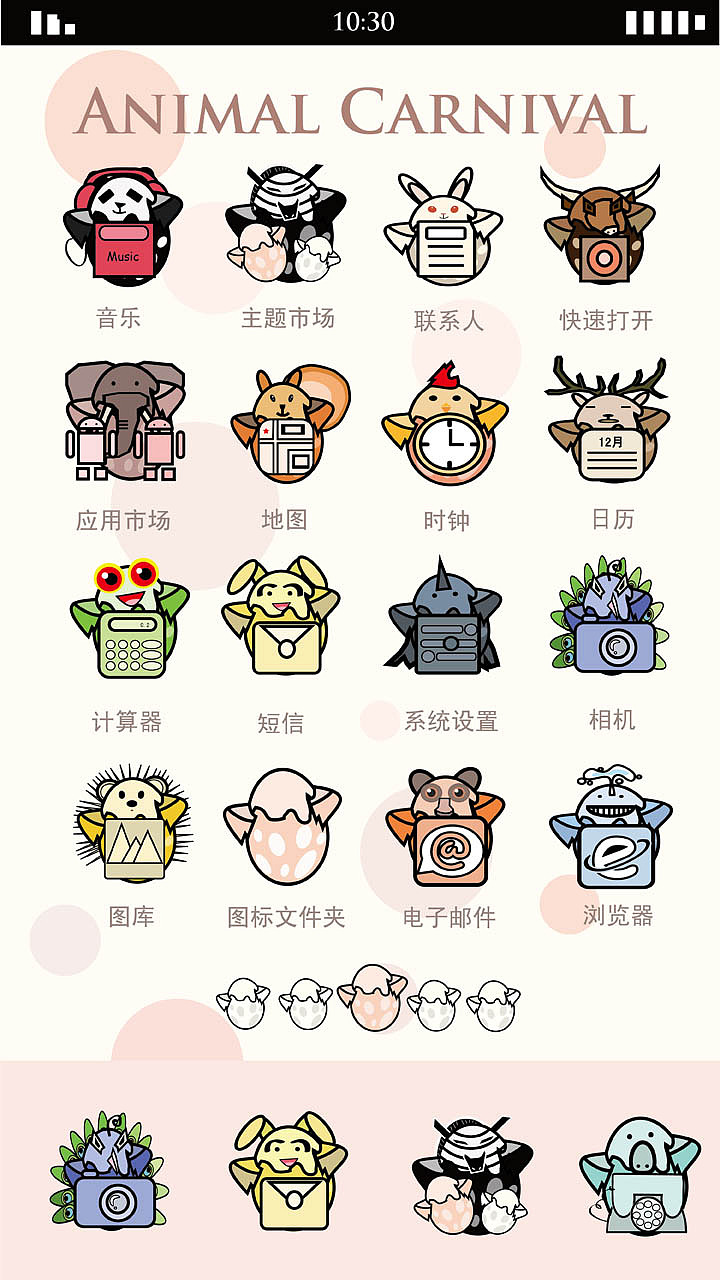
Task: Open Messages using the envelope dog icon
Action: [282, 620]
